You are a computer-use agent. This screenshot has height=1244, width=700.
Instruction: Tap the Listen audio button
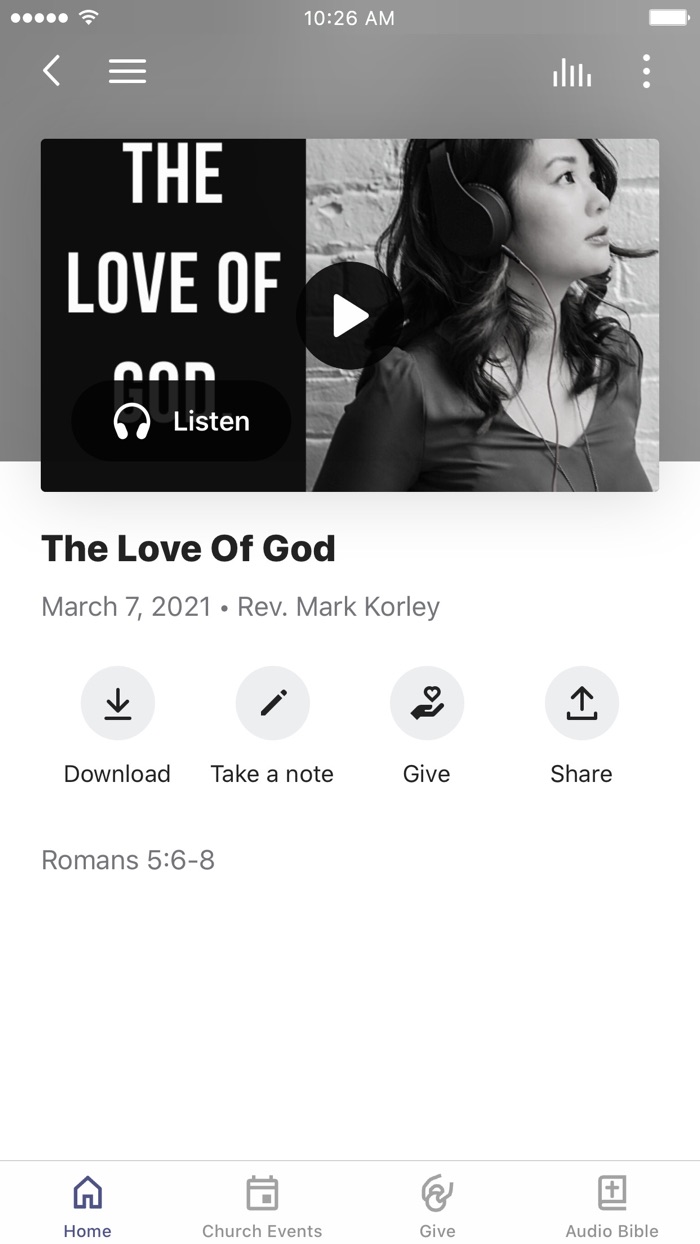coord(181,421)
